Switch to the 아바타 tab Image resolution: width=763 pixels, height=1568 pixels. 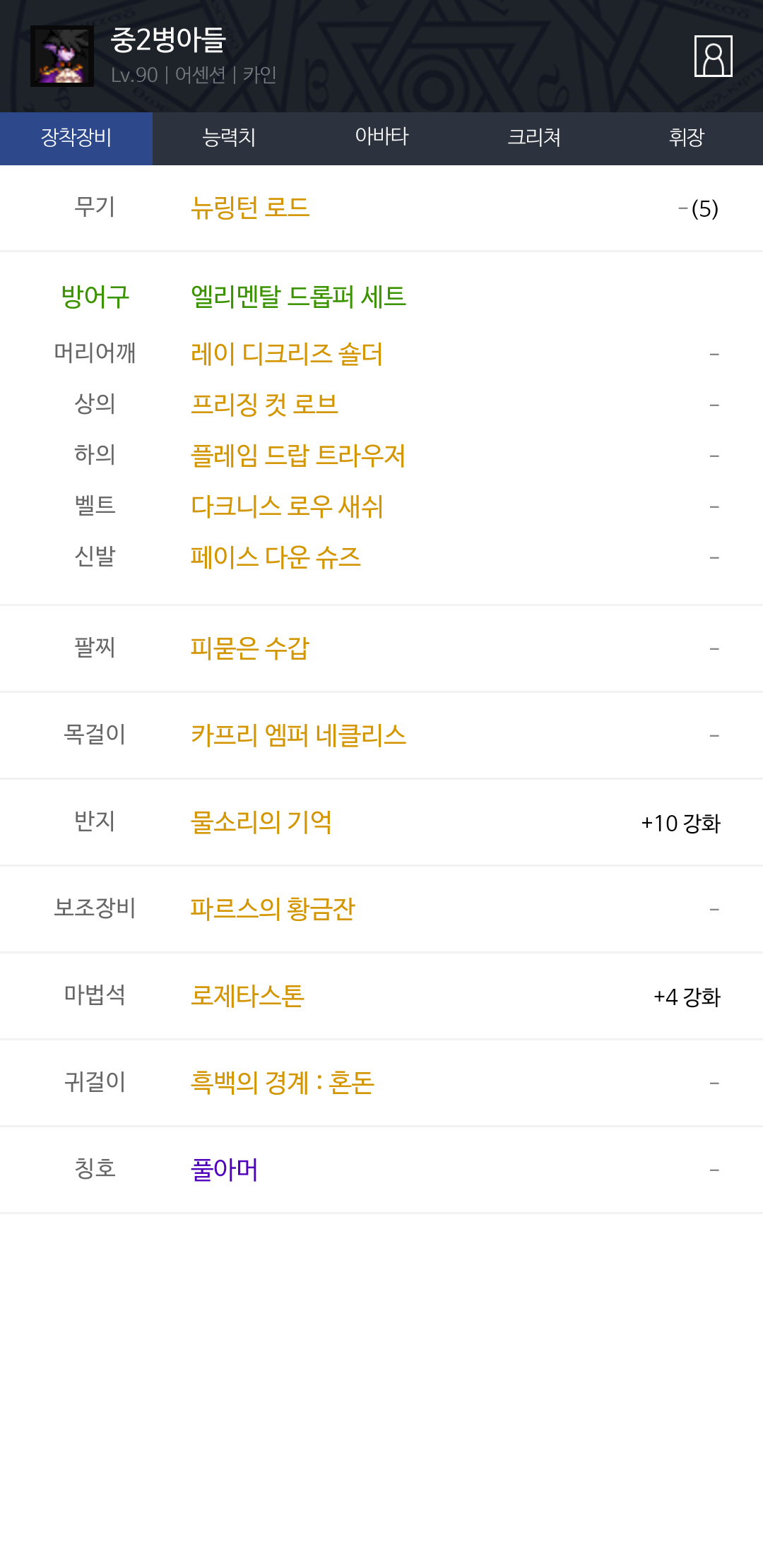click(381, 138)
